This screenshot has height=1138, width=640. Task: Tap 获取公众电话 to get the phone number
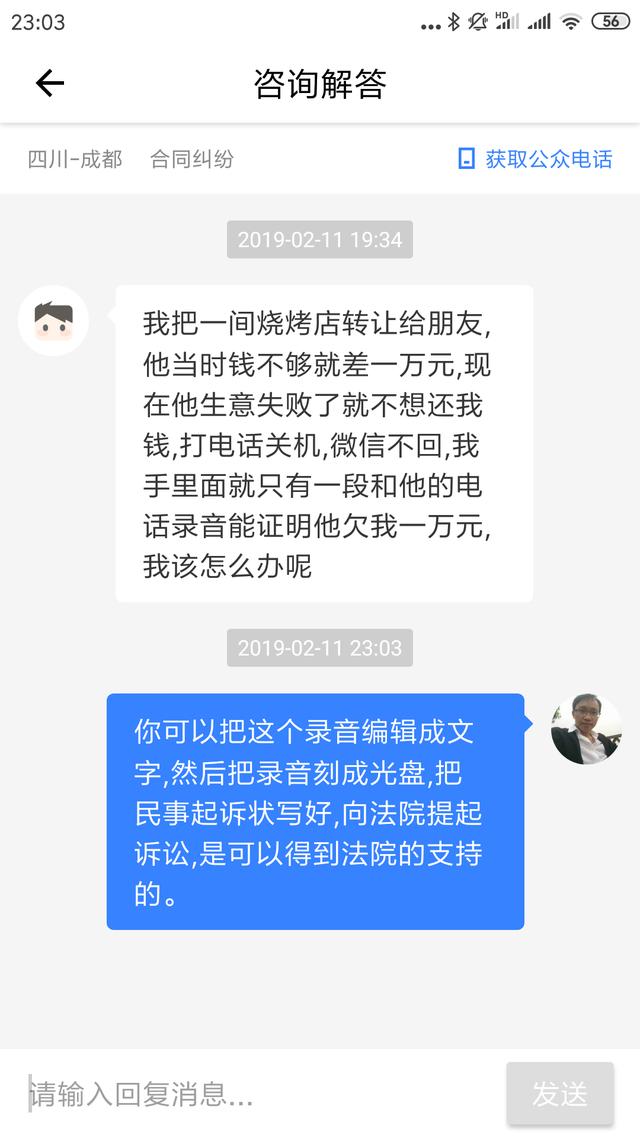535,159
